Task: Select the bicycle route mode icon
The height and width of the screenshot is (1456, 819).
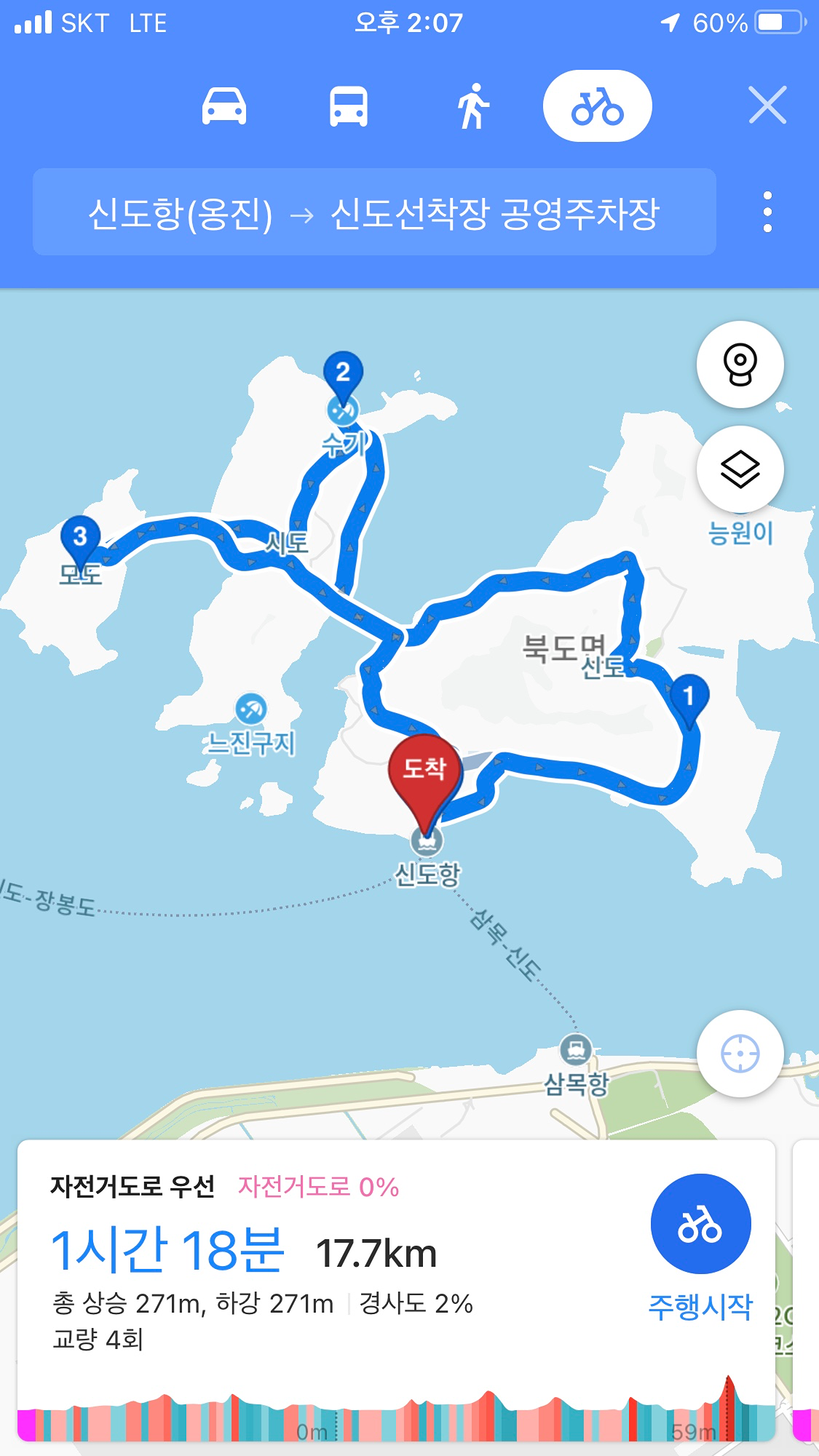Action: [x=598, y=104]
